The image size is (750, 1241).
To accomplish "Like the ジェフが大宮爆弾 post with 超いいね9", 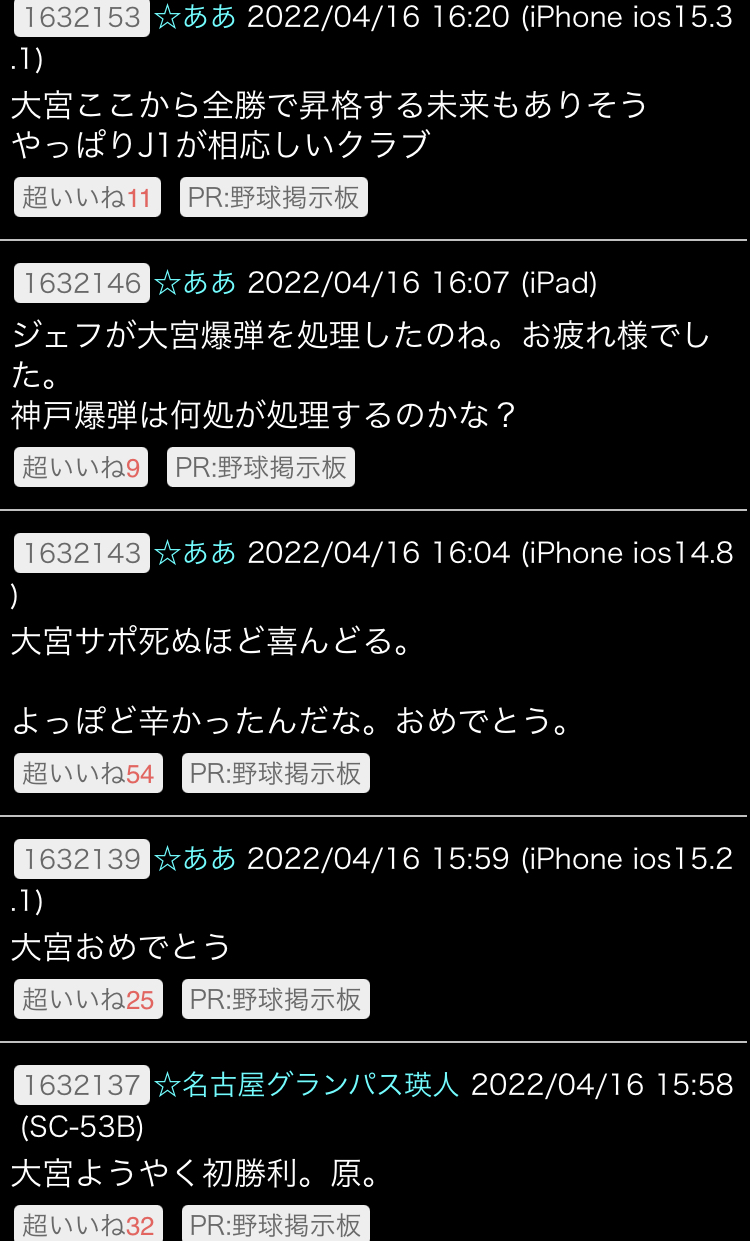I will [x=81, y=467].
